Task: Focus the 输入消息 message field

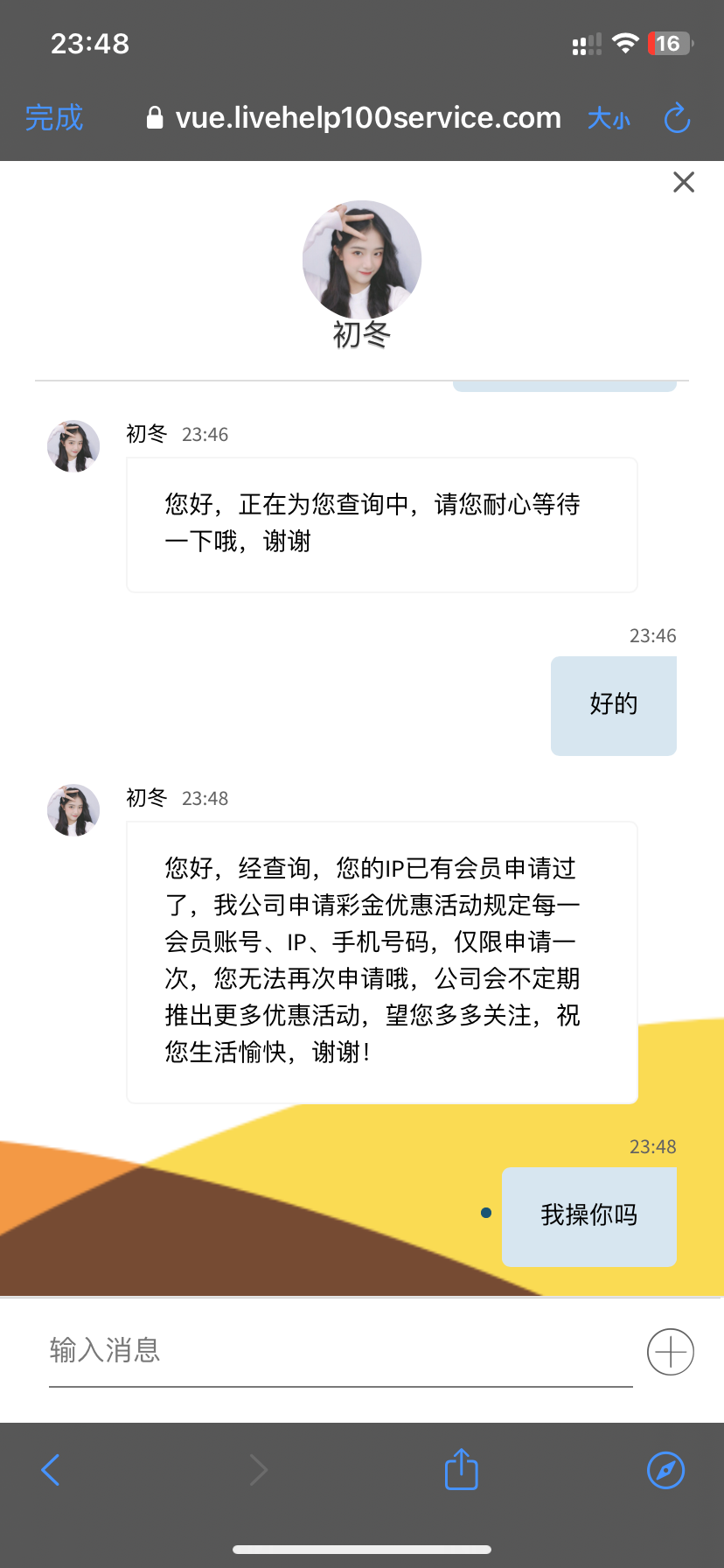Action: coord(339,1350)
